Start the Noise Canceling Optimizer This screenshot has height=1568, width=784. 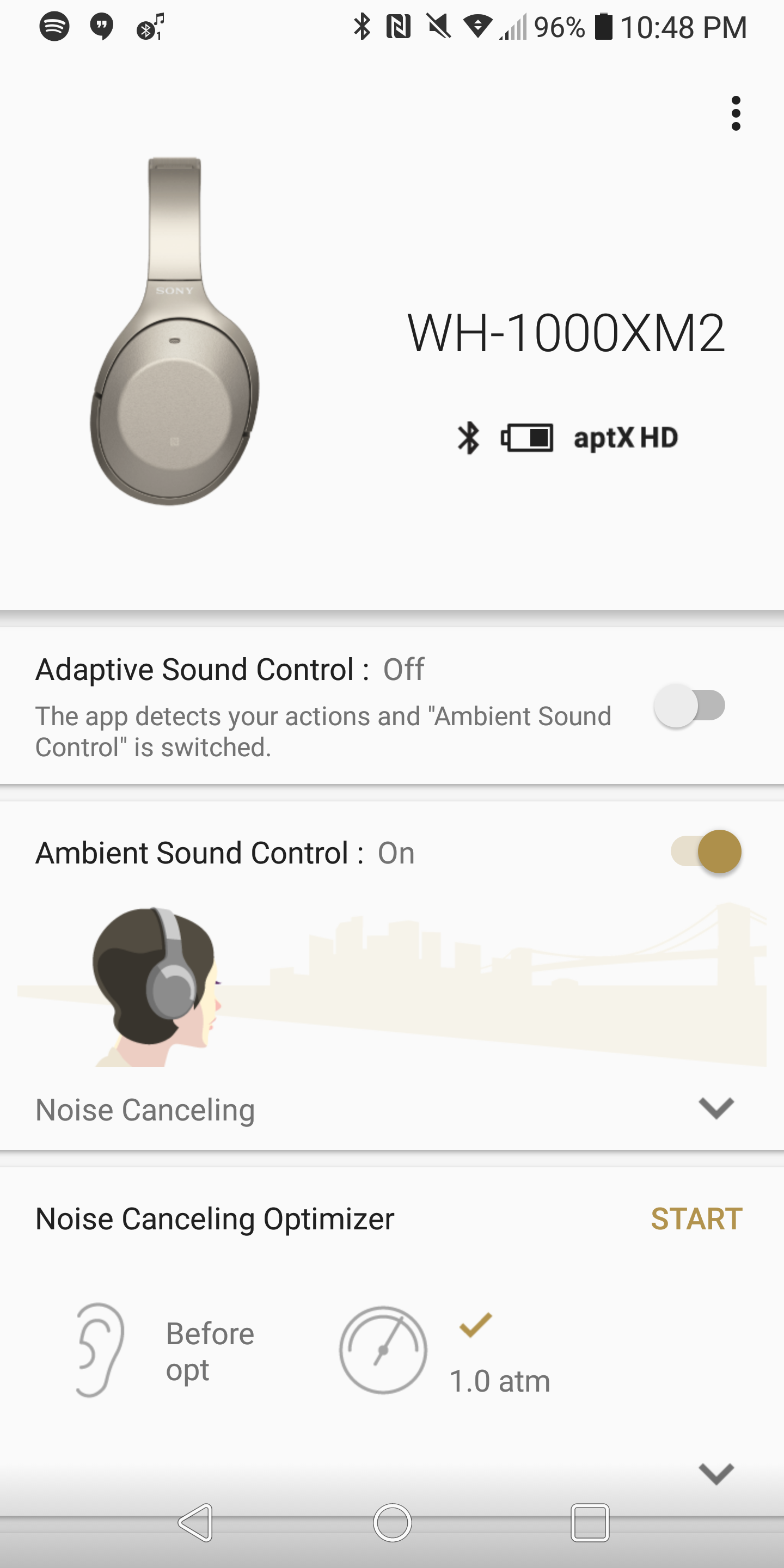pos(696,1219)
